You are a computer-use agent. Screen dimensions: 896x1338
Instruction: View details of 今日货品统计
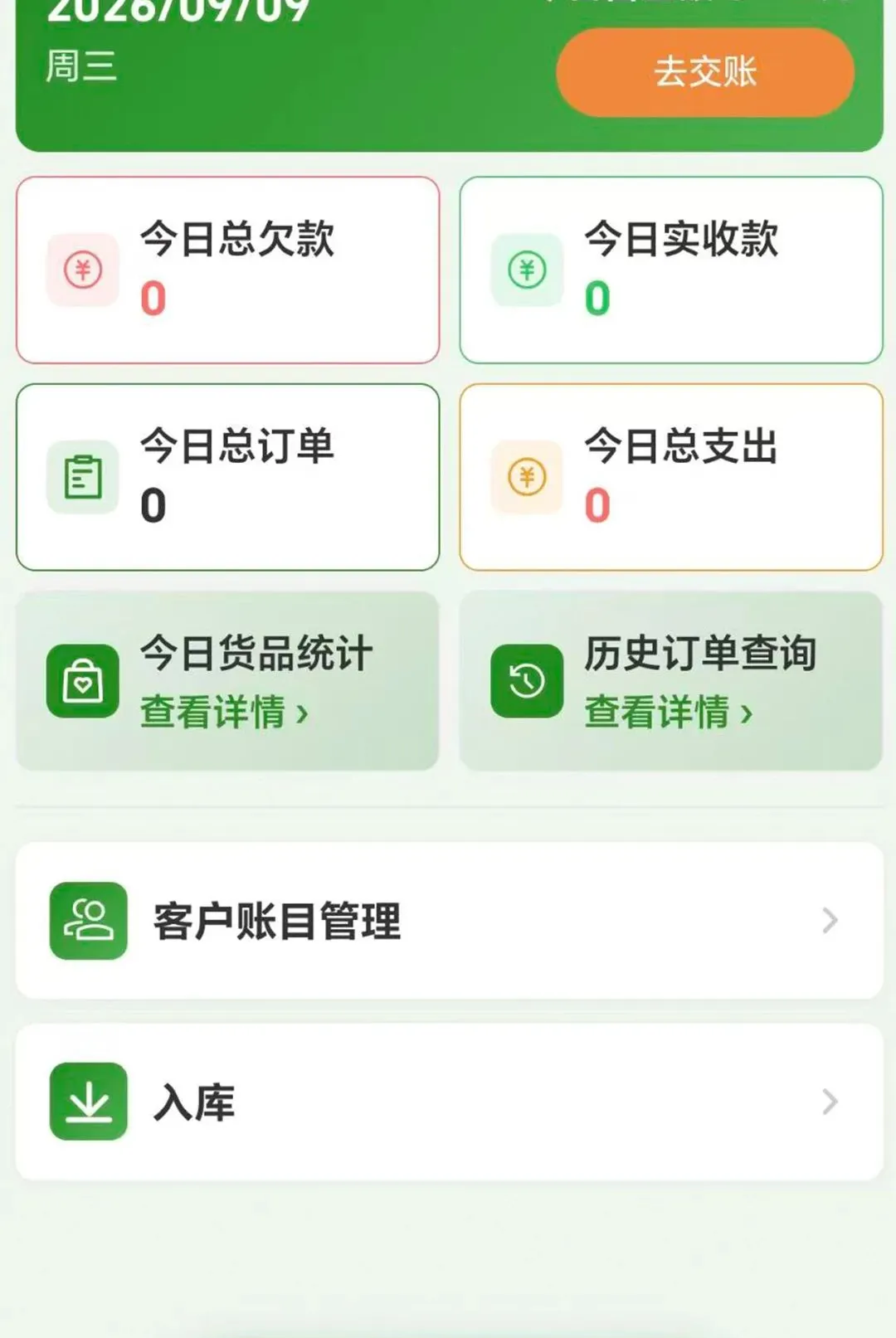click(x=227, y=681)
